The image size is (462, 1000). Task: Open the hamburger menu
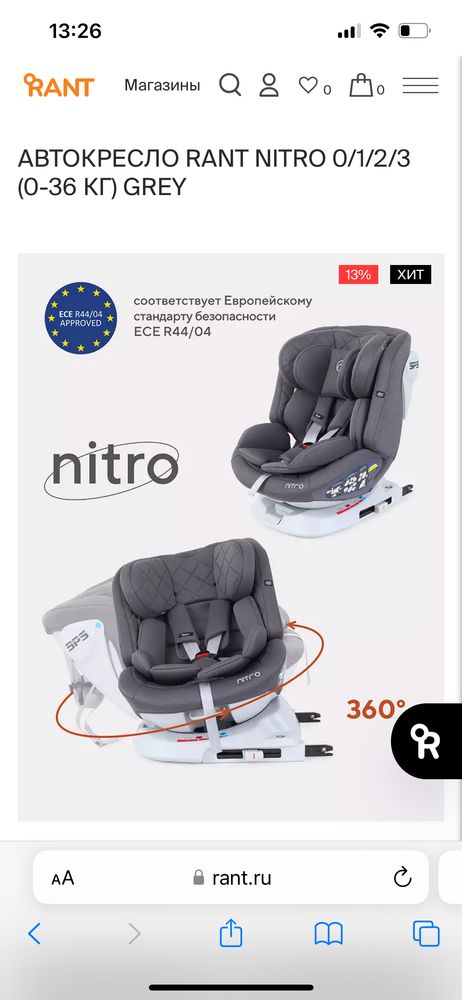(420, 85)
